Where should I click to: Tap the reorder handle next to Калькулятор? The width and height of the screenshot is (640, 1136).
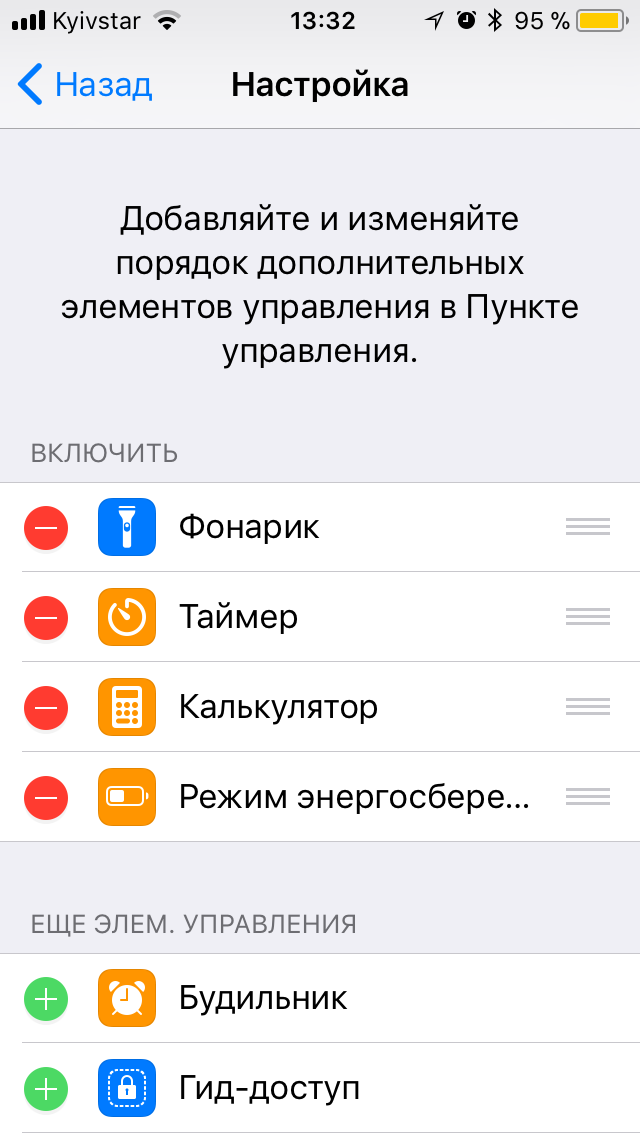588,707
